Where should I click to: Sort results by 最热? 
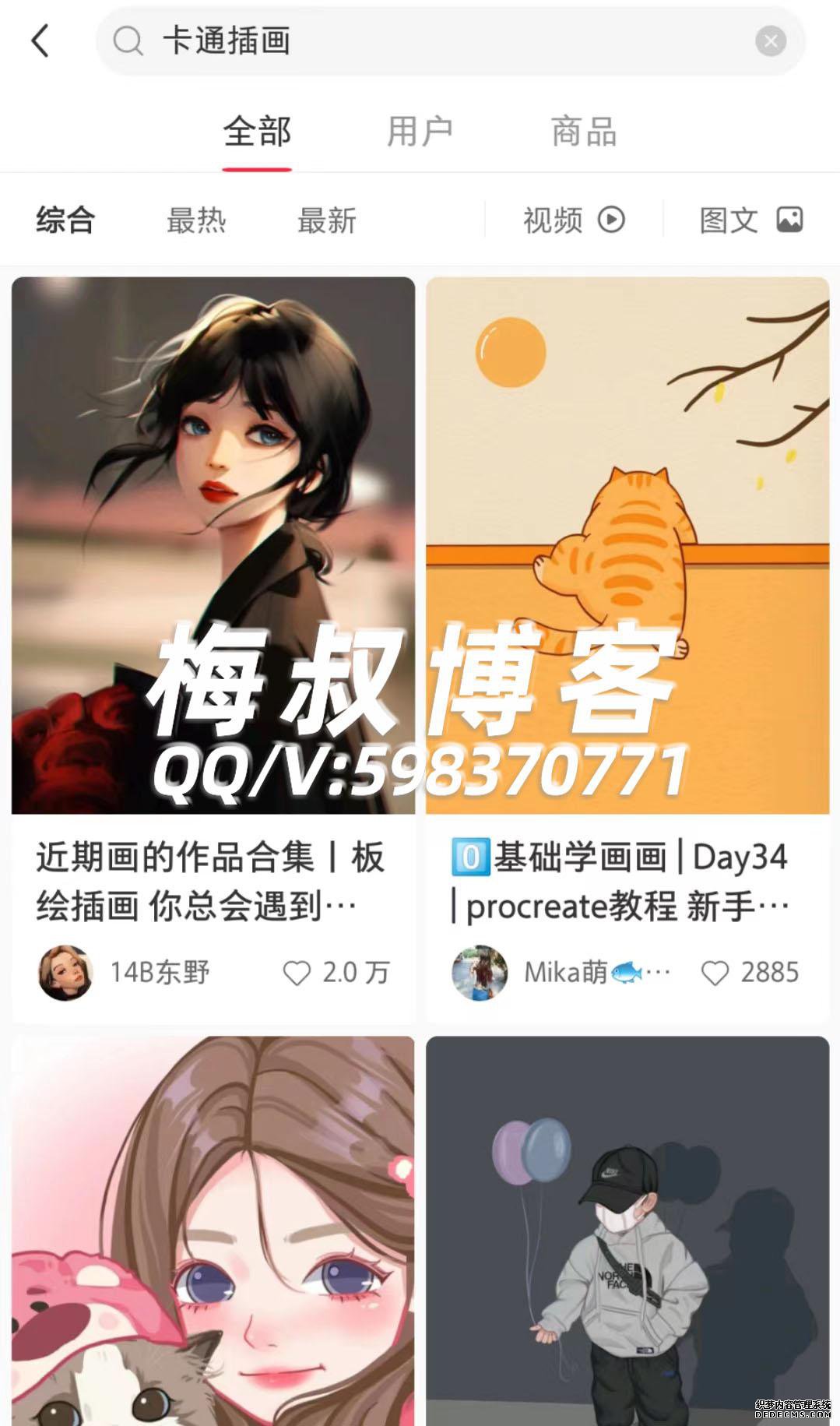point(196,220)
